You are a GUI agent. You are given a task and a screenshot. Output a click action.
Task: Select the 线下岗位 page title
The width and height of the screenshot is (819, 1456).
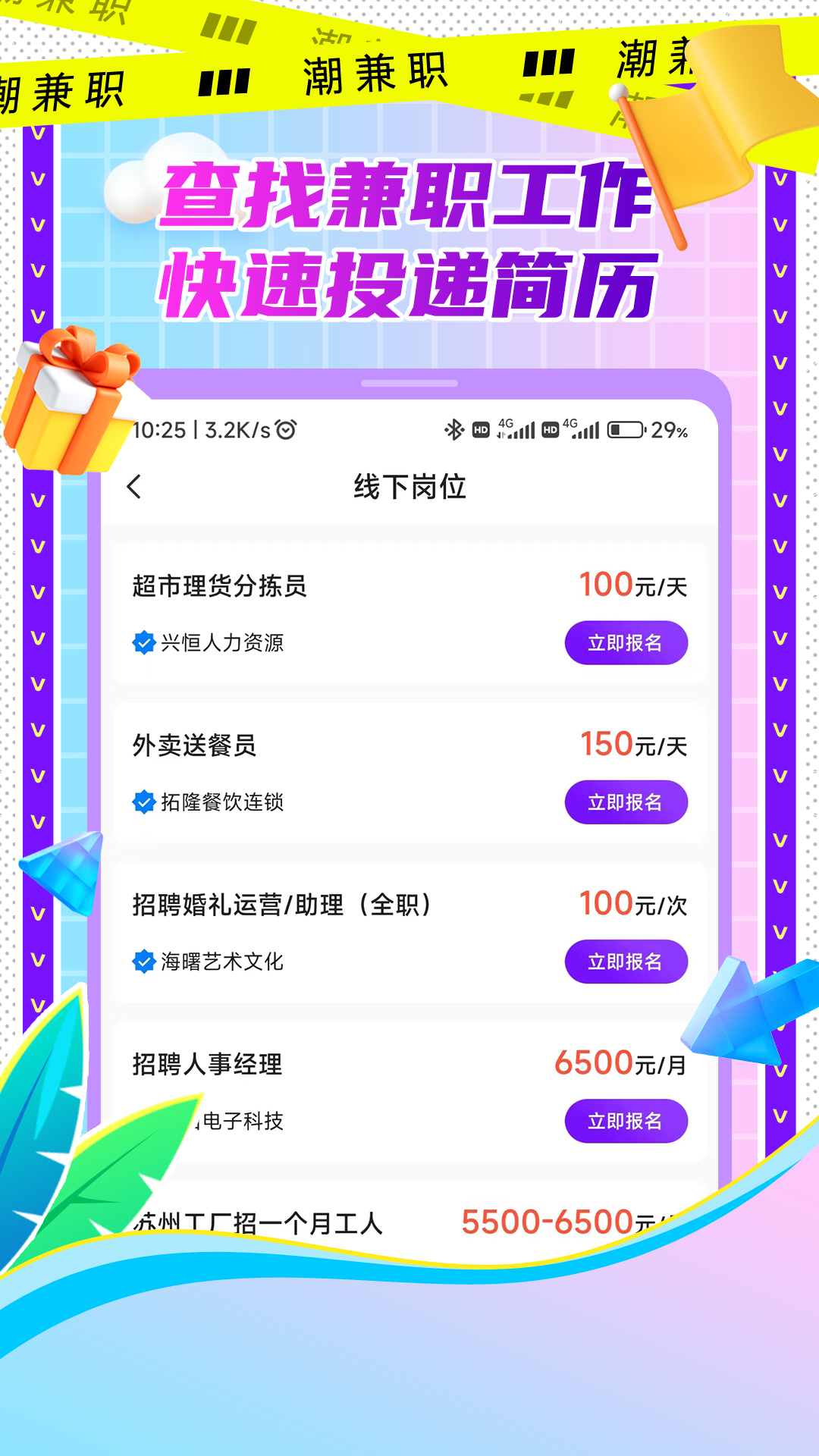[x=409, y=489]
